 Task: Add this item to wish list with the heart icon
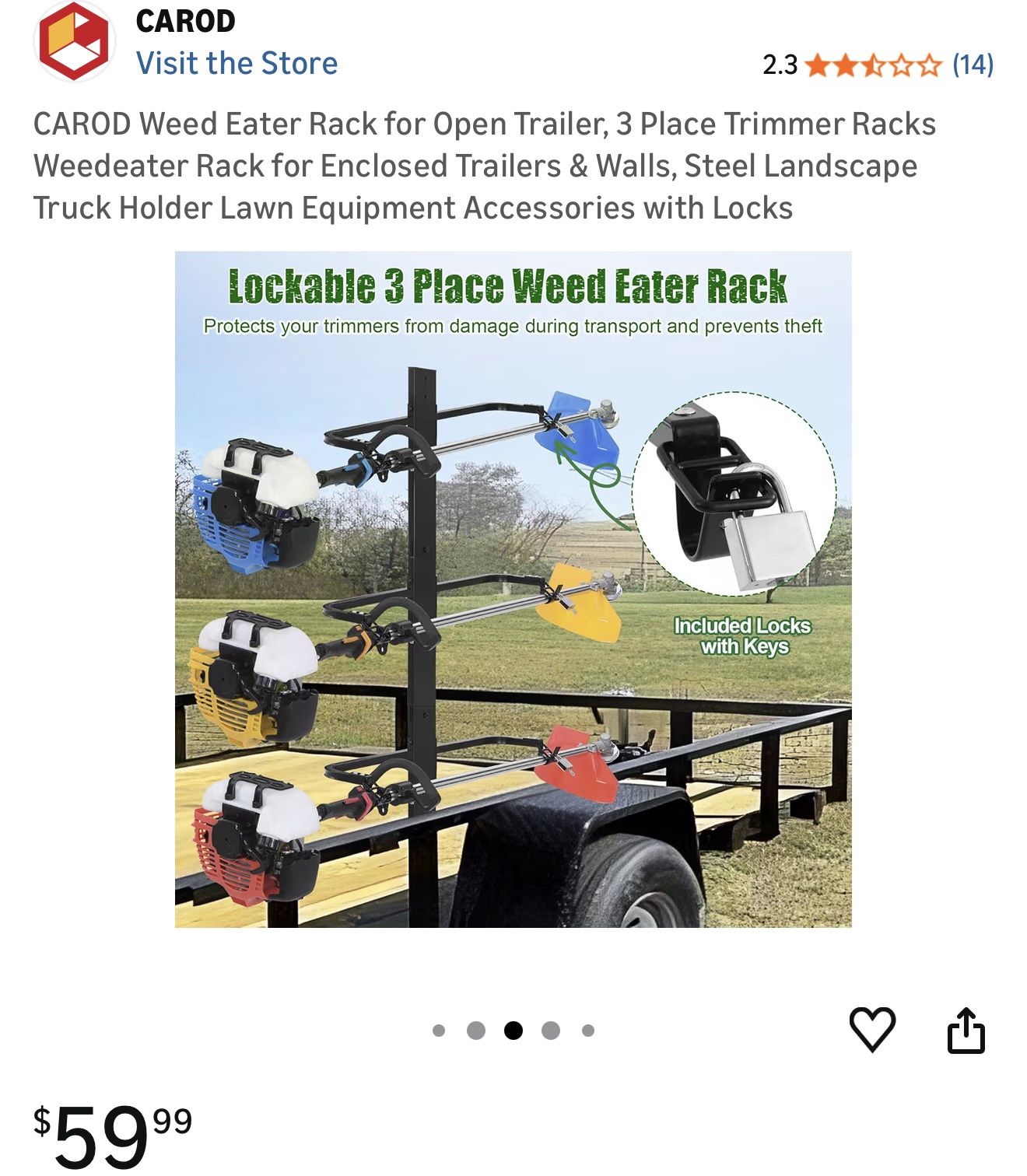coord(872,1030)
